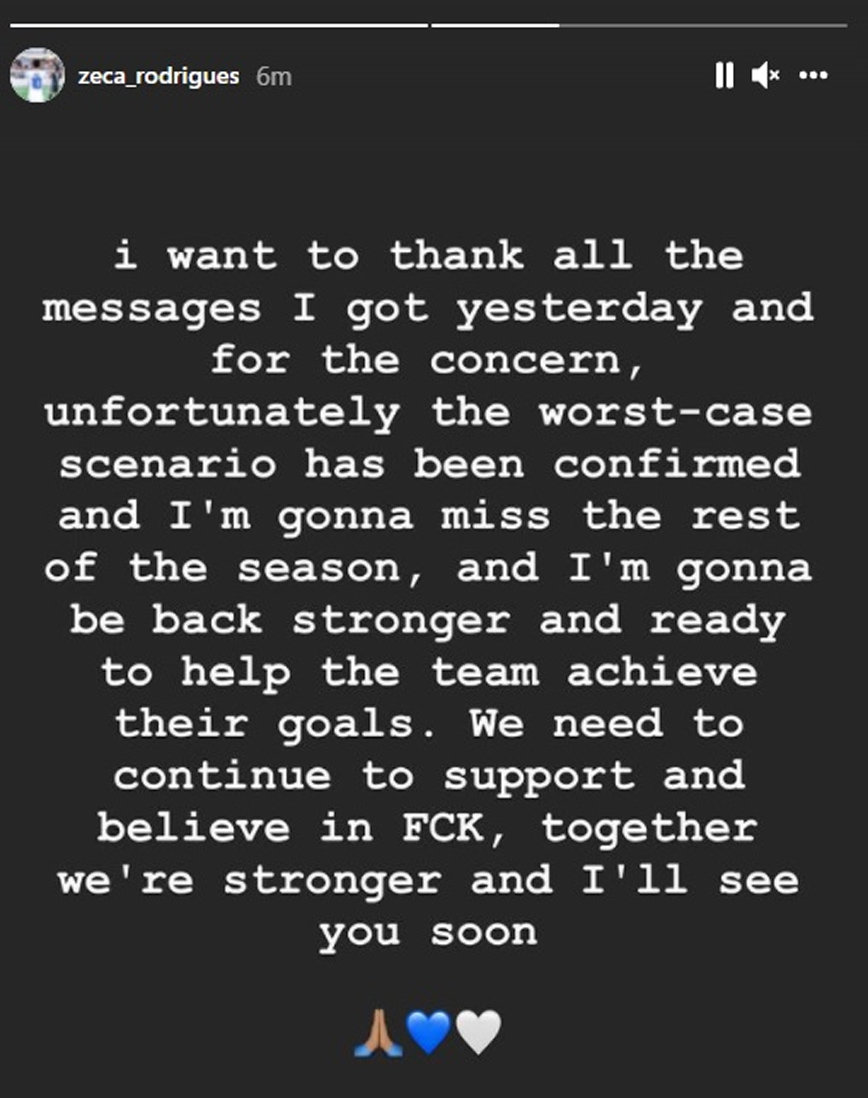Tap the zeca_rodrigues username
Screen dimensions: 868x1098
[158, 76]
